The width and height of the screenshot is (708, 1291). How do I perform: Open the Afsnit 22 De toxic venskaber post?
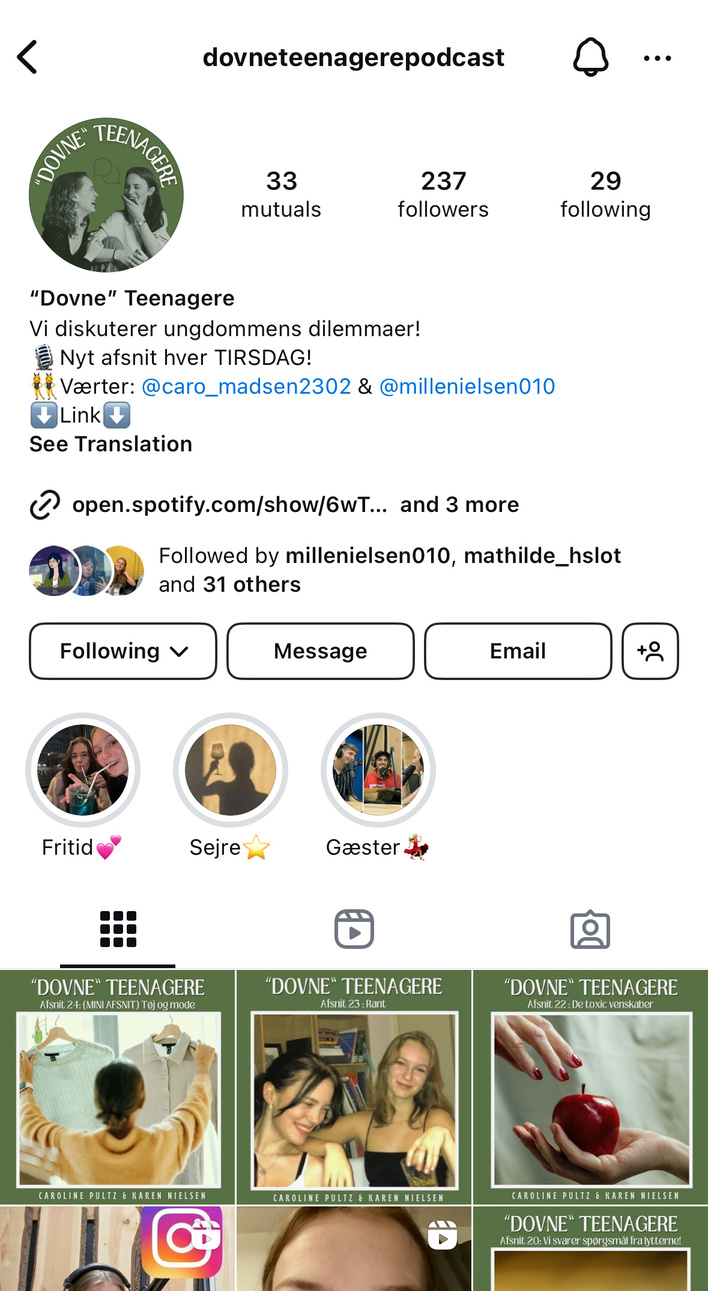pos(590,1087)
